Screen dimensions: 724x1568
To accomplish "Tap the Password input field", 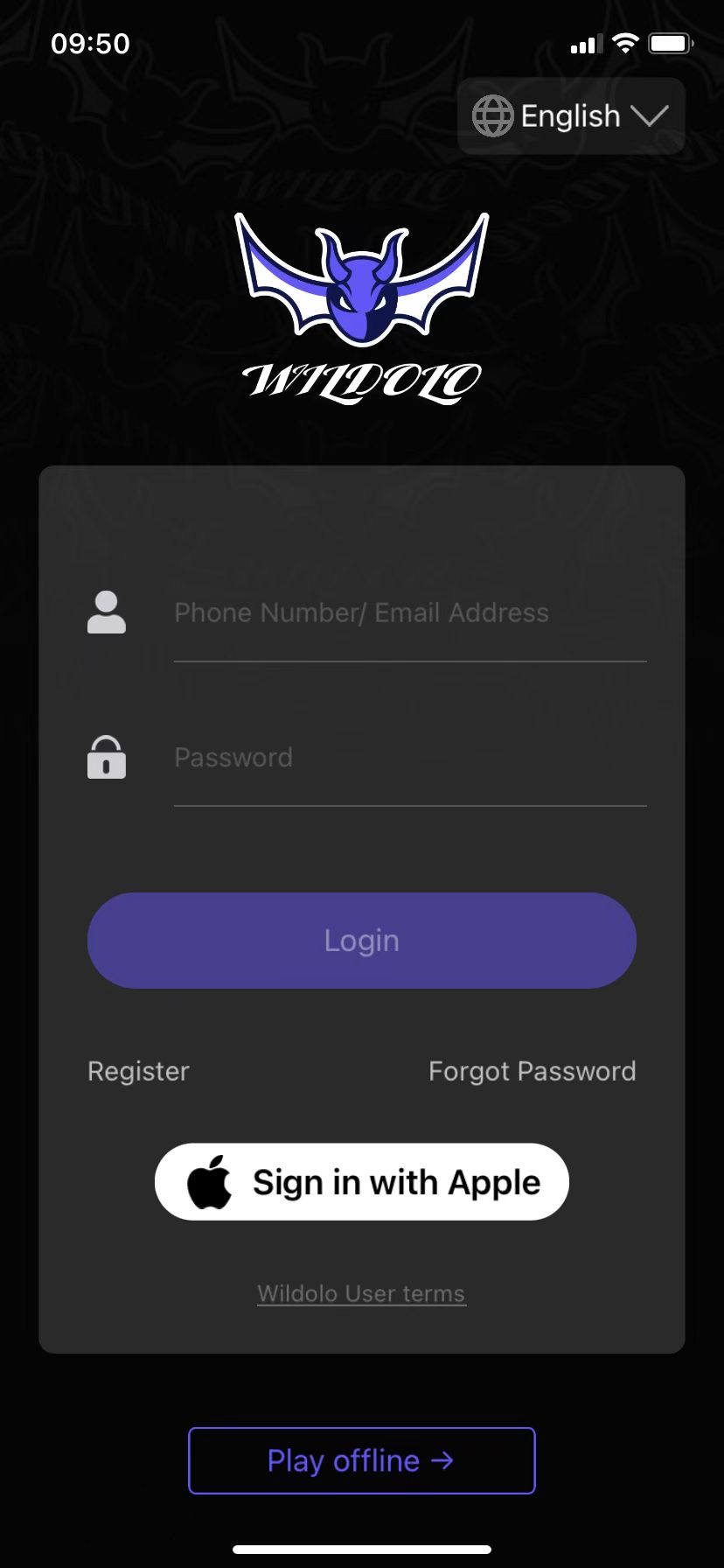I will 409,758.
